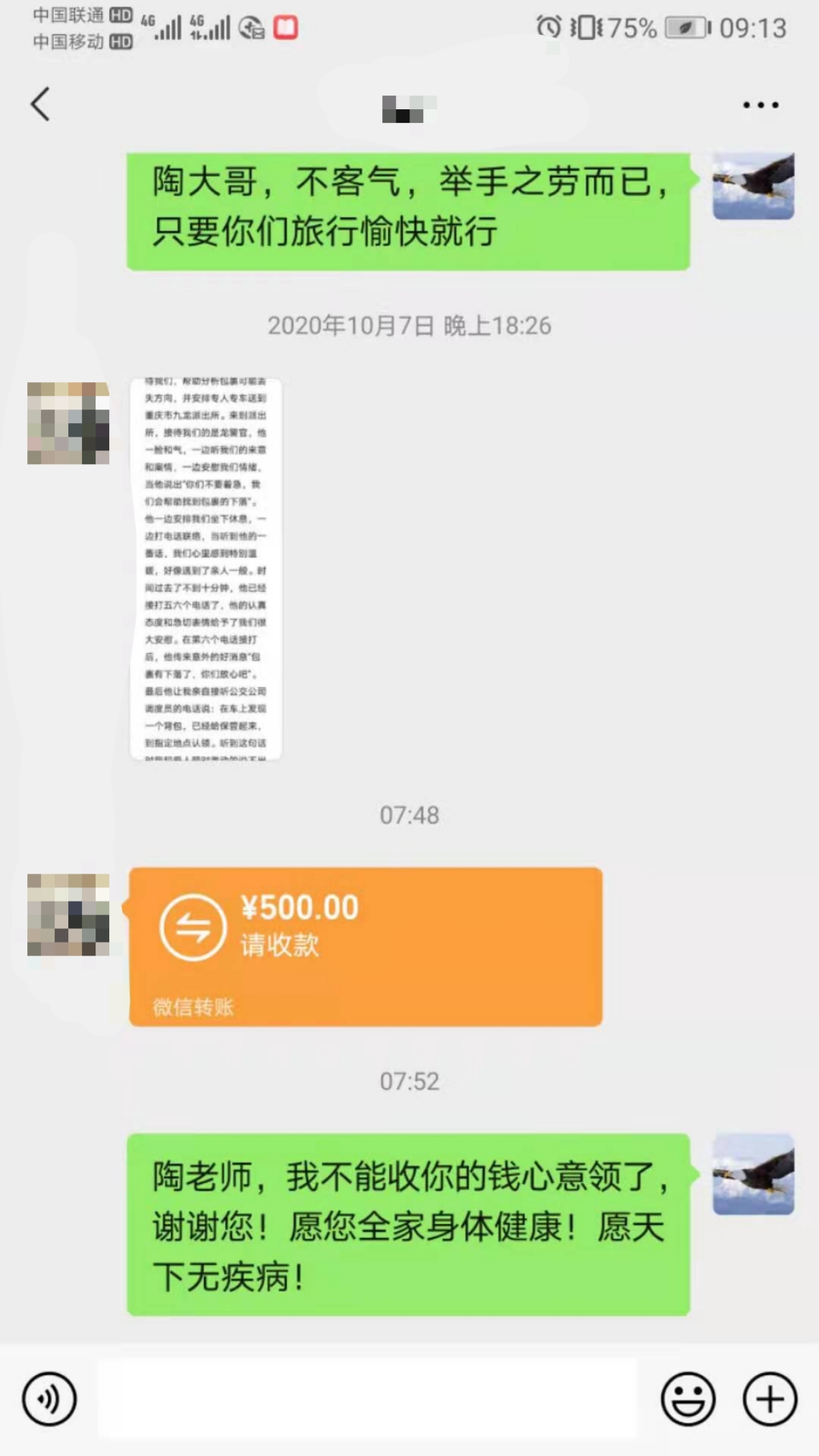View the contact's avatar beside the transfer

(68, 915)
